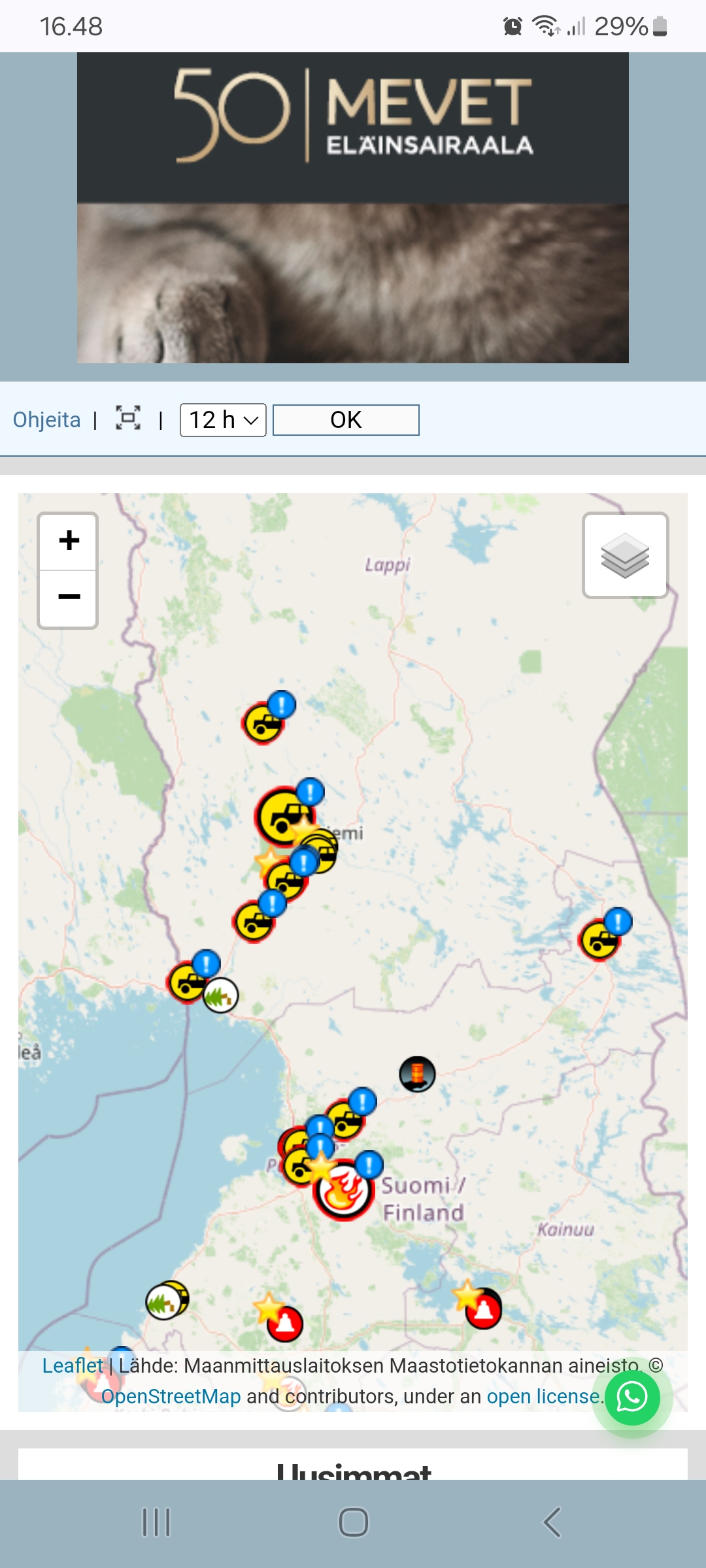Zoom in on the map

point(69,541)
